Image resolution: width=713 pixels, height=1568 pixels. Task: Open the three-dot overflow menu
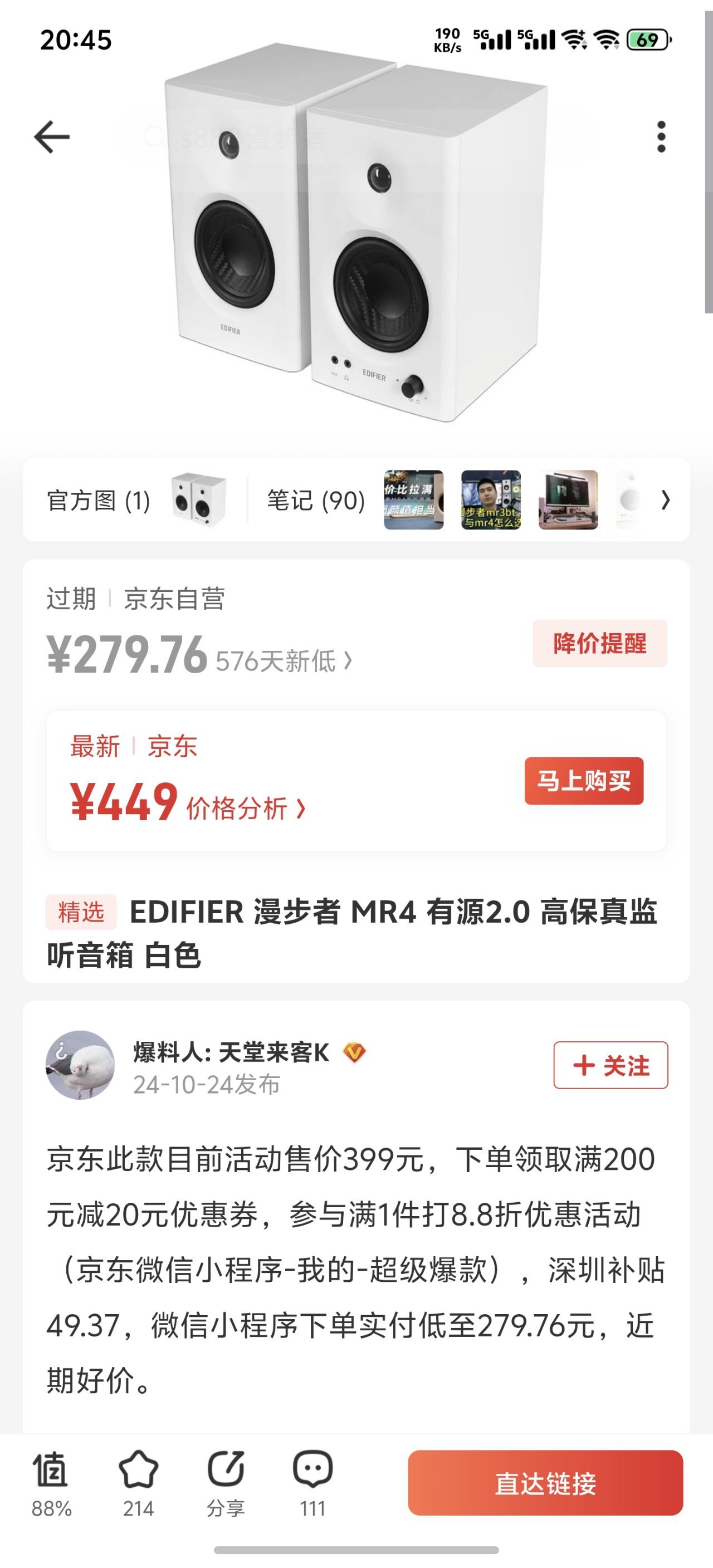coord(661,137)
